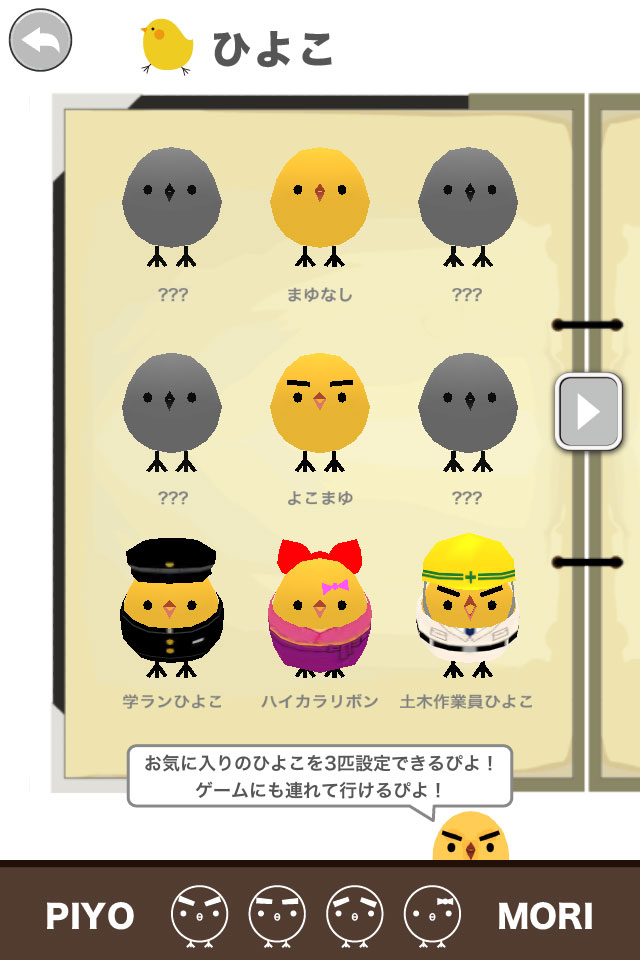Go back using the arrow button

tap(41, 41)
